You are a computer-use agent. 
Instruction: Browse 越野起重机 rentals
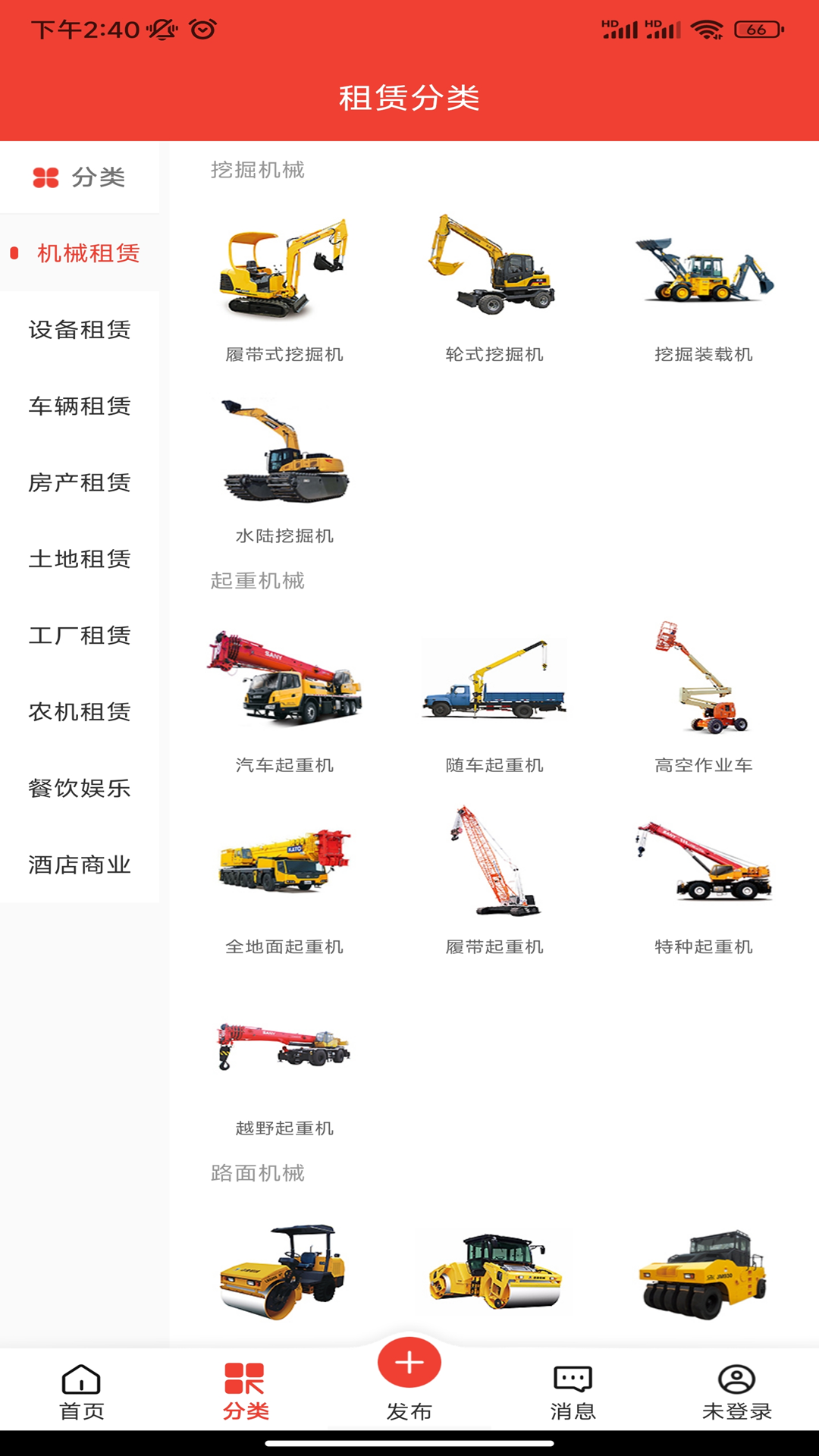pyautogui.click(x=284, y=1062)
